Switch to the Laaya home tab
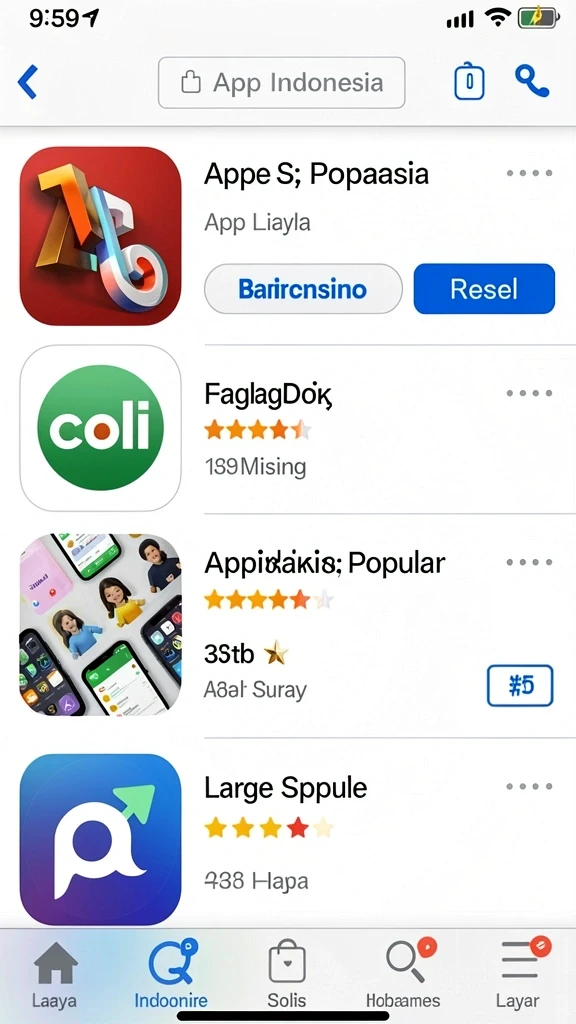Viewport: 576px width, 1024px height. pyautogui.click(x=55, y=974)
